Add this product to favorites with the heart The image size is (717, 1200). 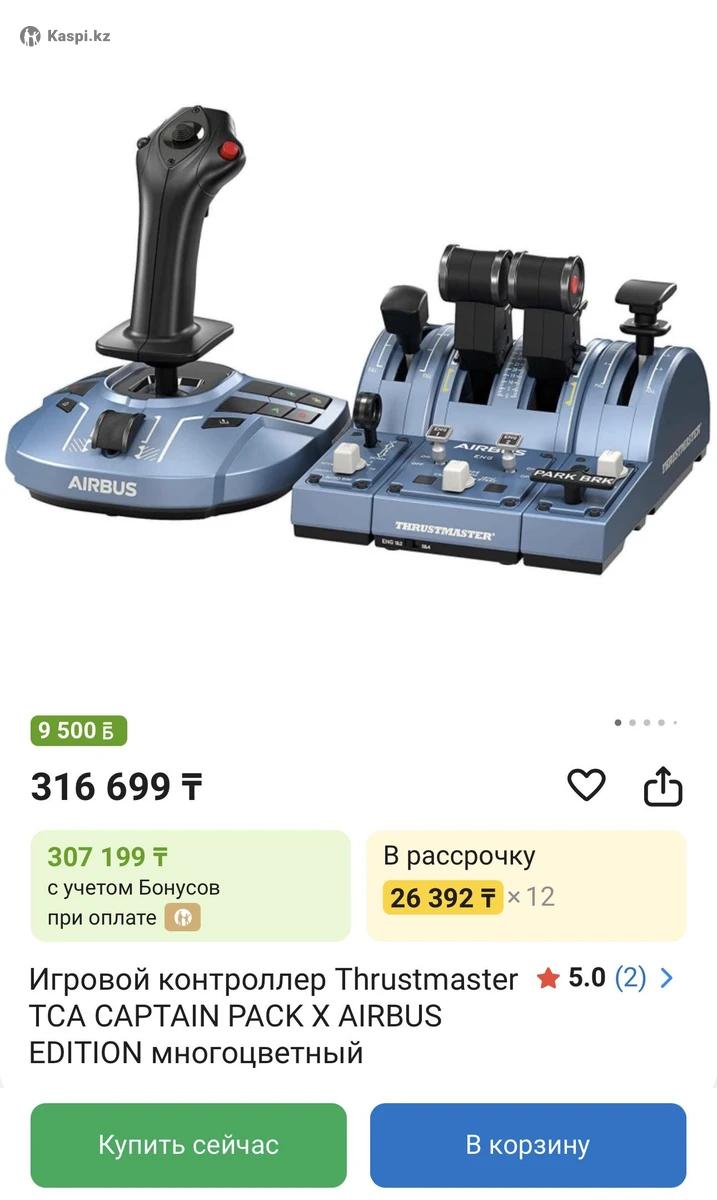click(x=586, y=786)
